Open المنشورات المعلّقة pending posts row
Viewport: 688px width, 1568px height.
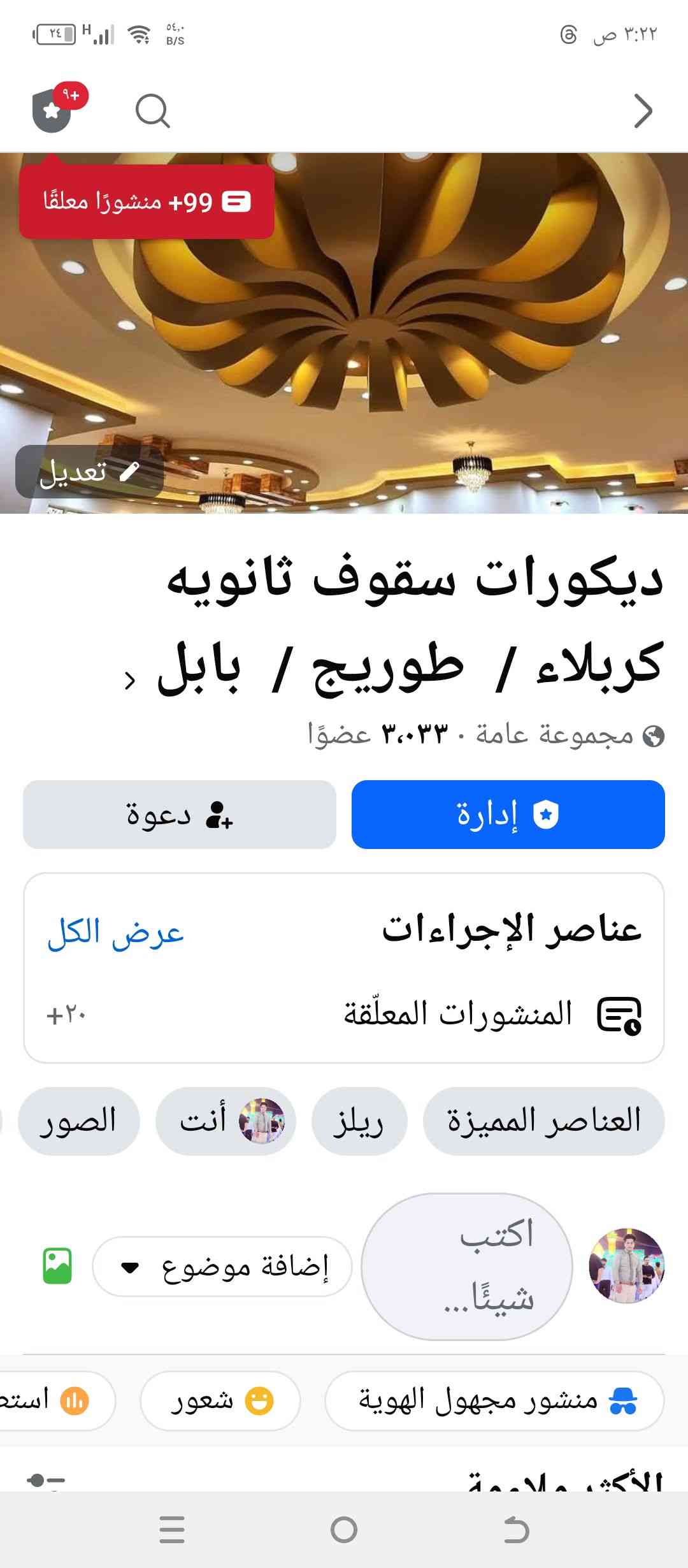[459, 1014]
